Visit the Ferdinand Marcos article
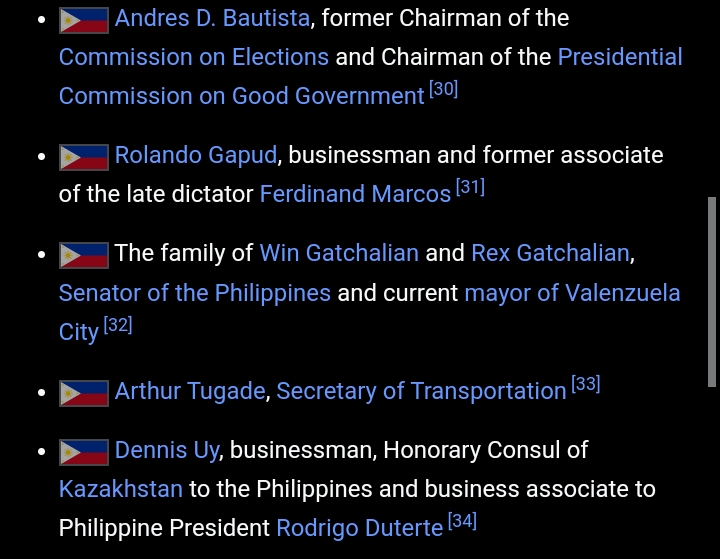 pos(355,194)
